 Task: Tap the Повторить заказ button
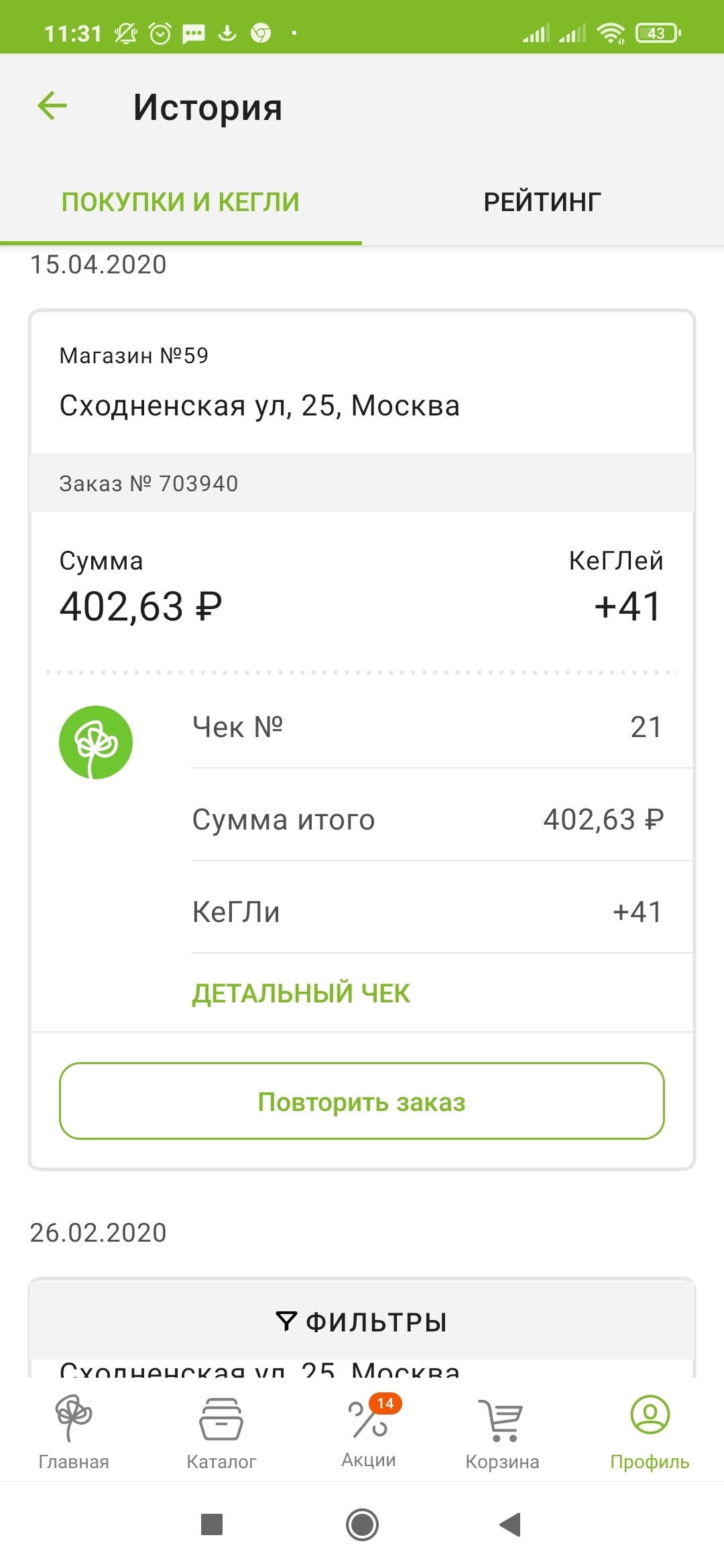click(x=362, y=1102)
